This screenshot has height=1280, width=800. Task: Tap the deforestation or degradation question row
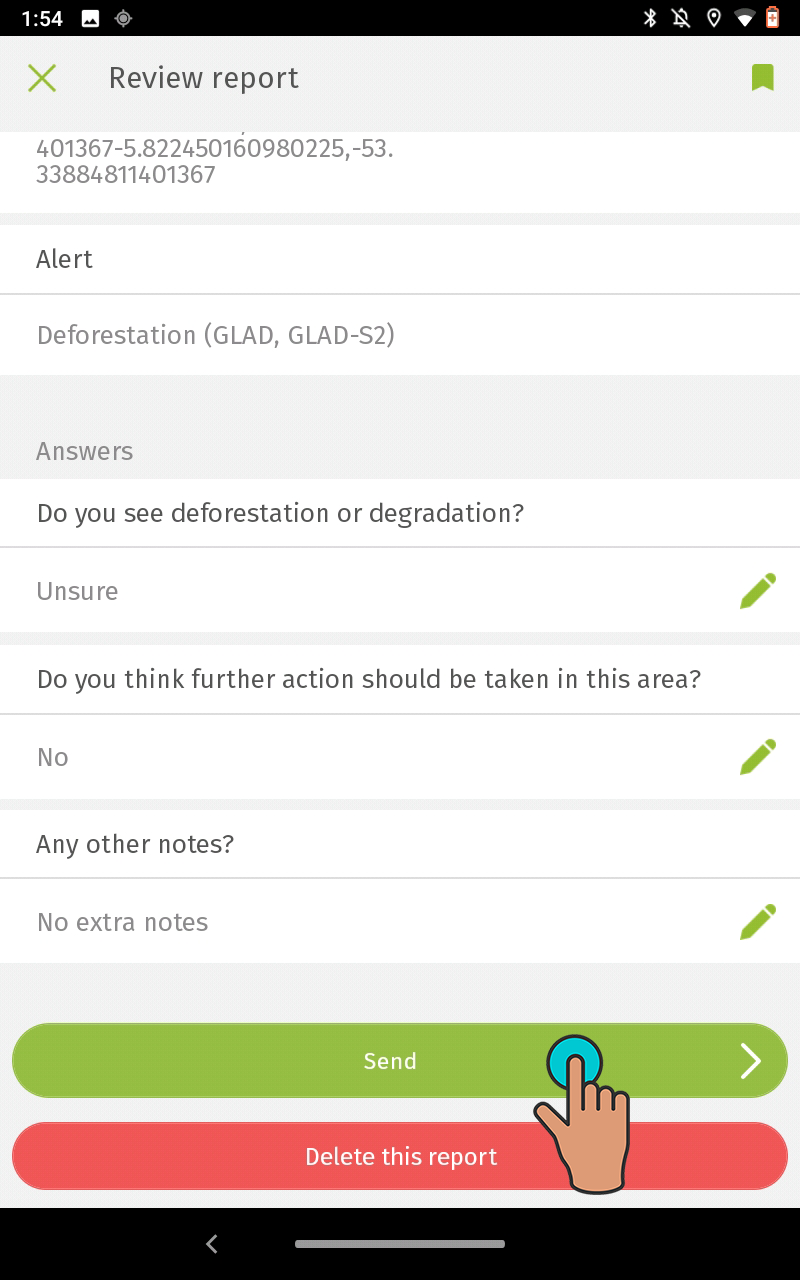click(x=280, y=513)
